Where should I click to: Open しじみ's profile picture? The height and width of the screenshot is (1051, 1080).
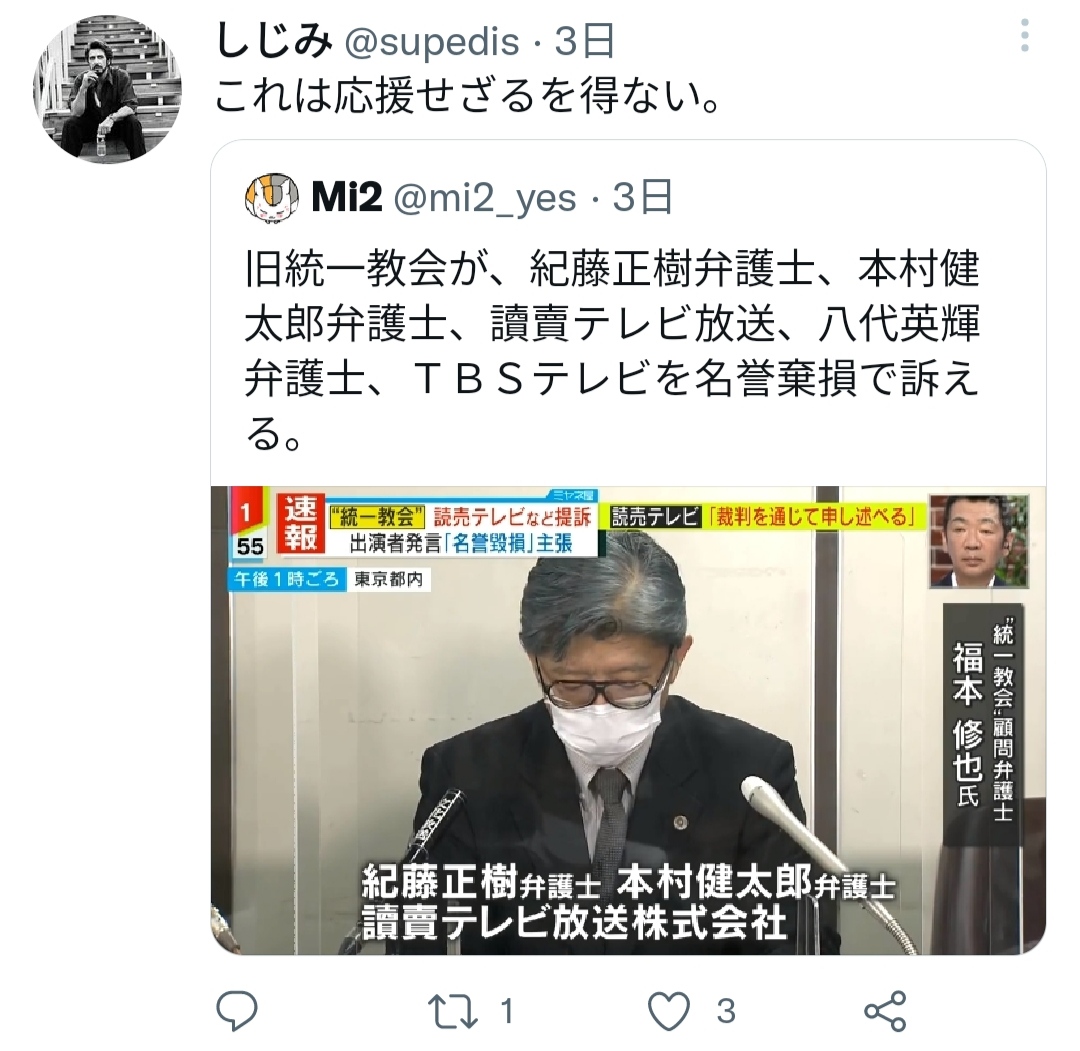[x=107, y=90]
